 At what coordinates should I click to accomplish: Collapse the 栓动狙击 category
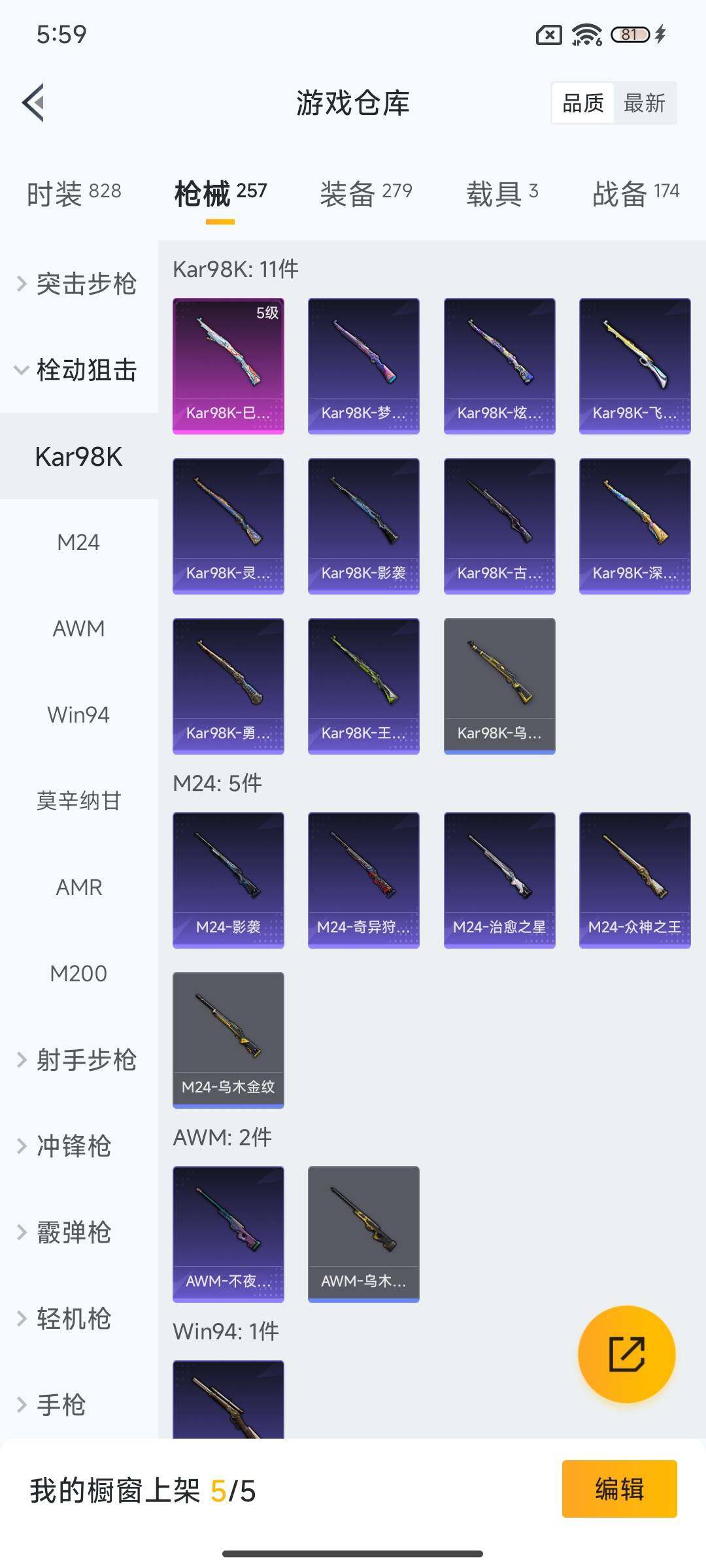(x=78, y=370)
